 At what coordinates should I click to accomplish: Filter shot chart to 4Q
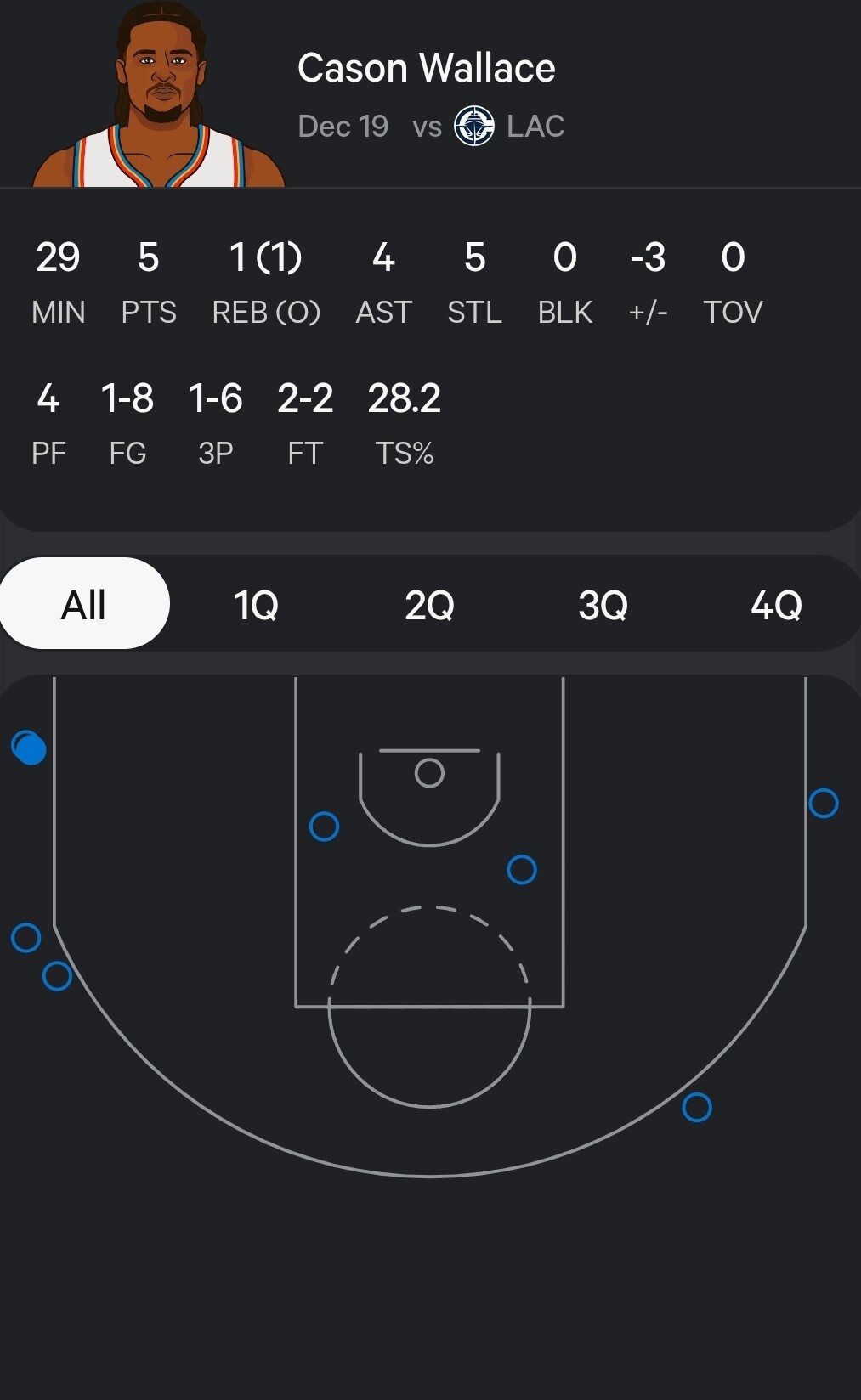[775, 604]
